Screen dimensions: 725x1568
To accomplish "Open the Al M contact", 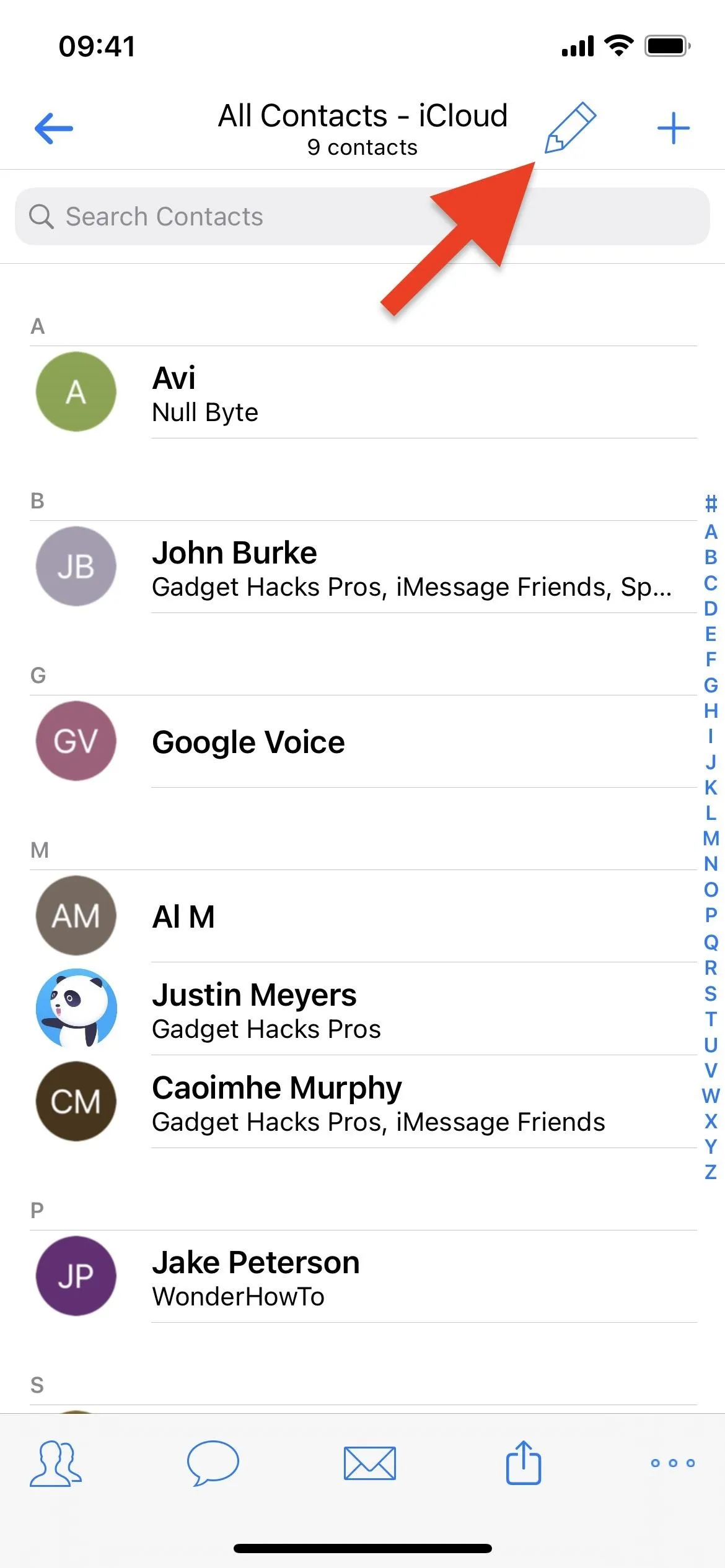I will 362,916.
